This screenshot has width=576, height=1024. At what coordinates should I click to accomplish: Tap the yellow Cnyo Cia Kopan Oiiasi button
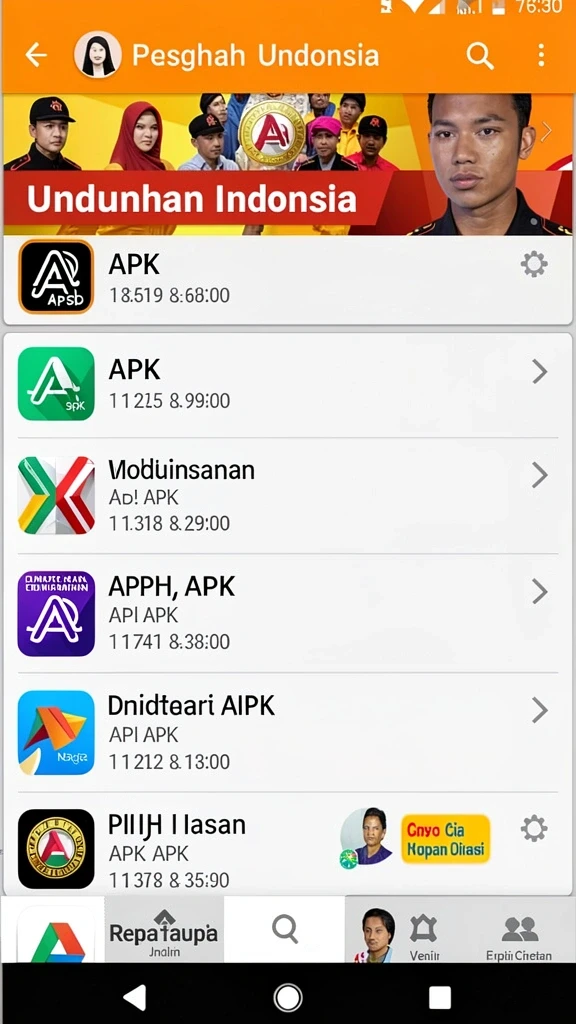click(445, 839)
